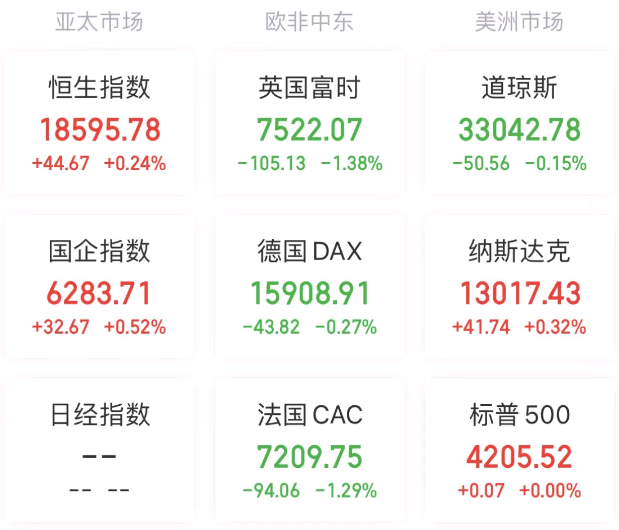Select the 标普 500 index card
Image resolution: width=619 pixels, height=530 pixels.
[519, 450]
